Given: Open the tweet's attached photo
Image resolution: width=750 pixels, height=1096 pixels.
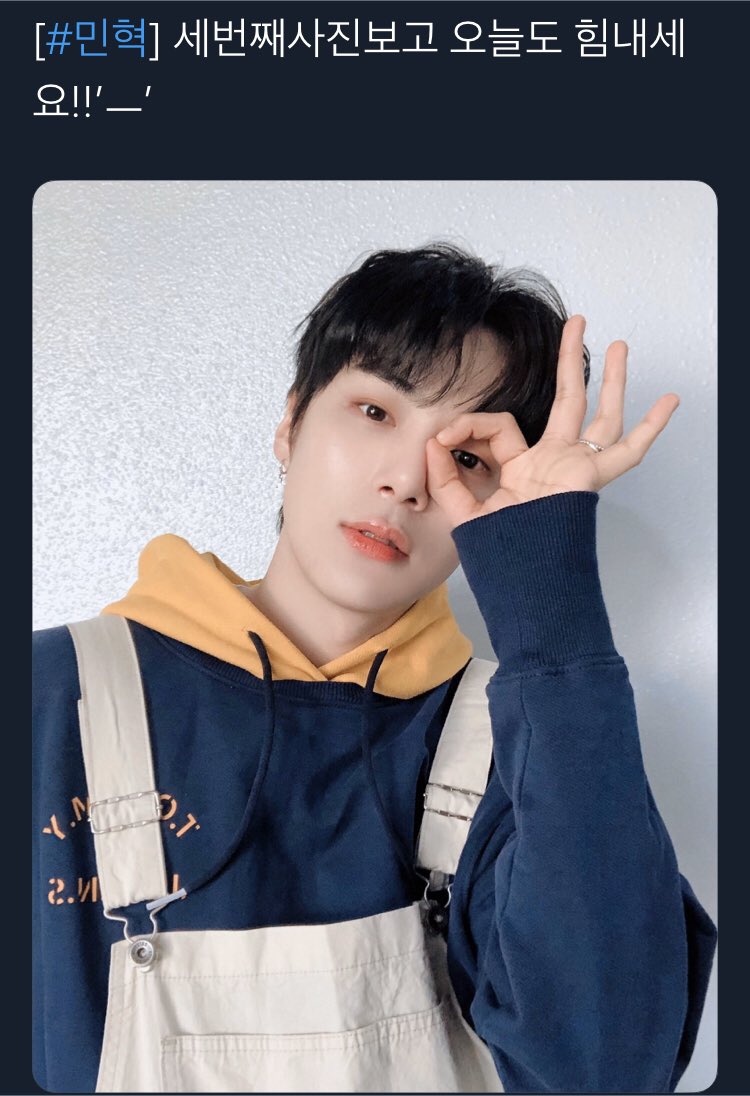Looking at the screenshot, I should (374, 635).
